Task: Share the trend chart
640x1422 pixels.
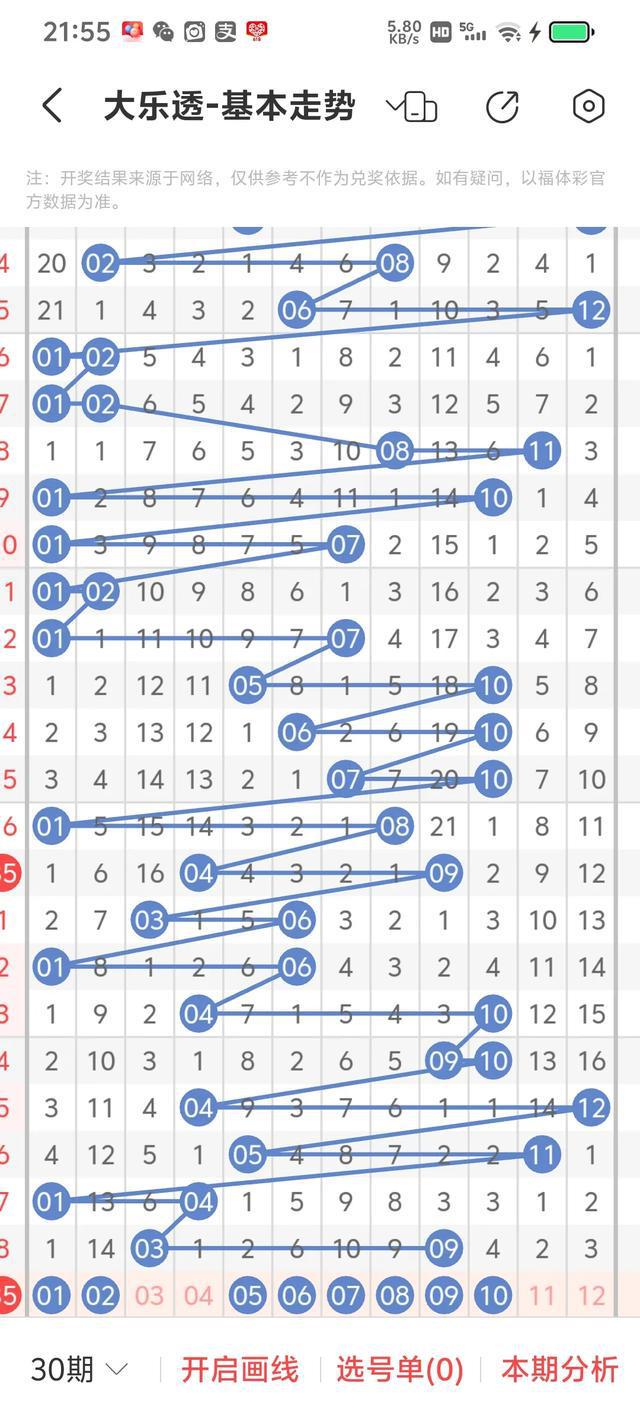Action: click(502, 106)
